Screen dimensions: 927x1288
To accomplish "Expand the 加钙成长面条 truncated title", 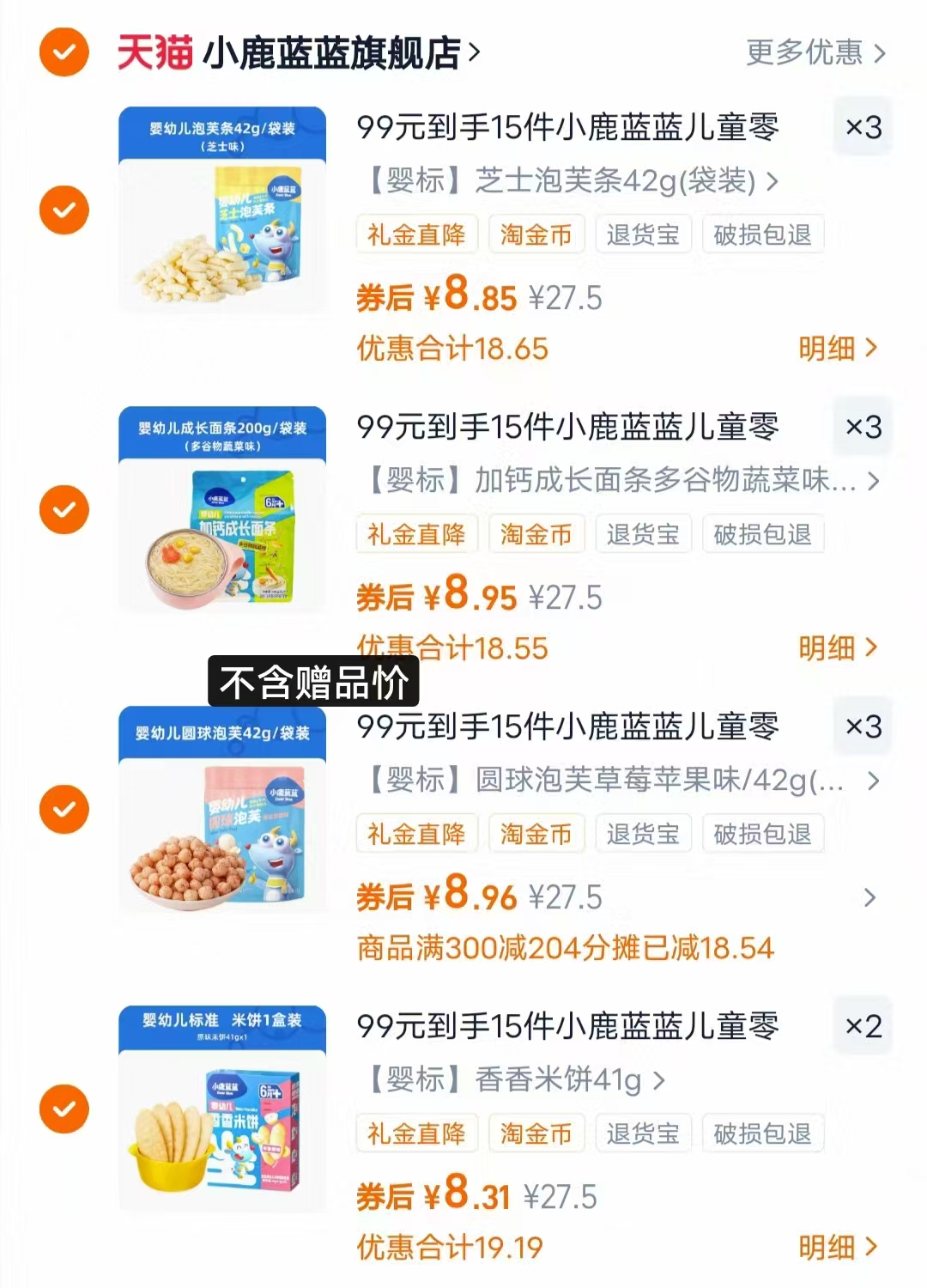I will tap(874, 483).
